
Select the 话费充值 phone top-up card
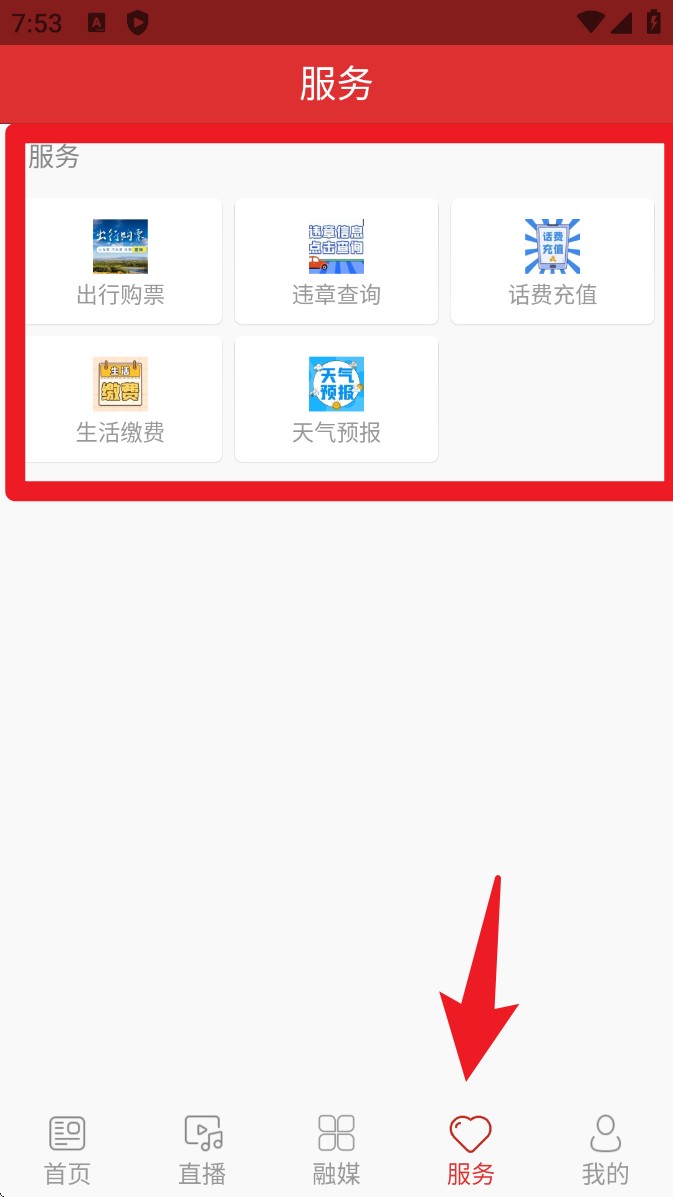552,261
